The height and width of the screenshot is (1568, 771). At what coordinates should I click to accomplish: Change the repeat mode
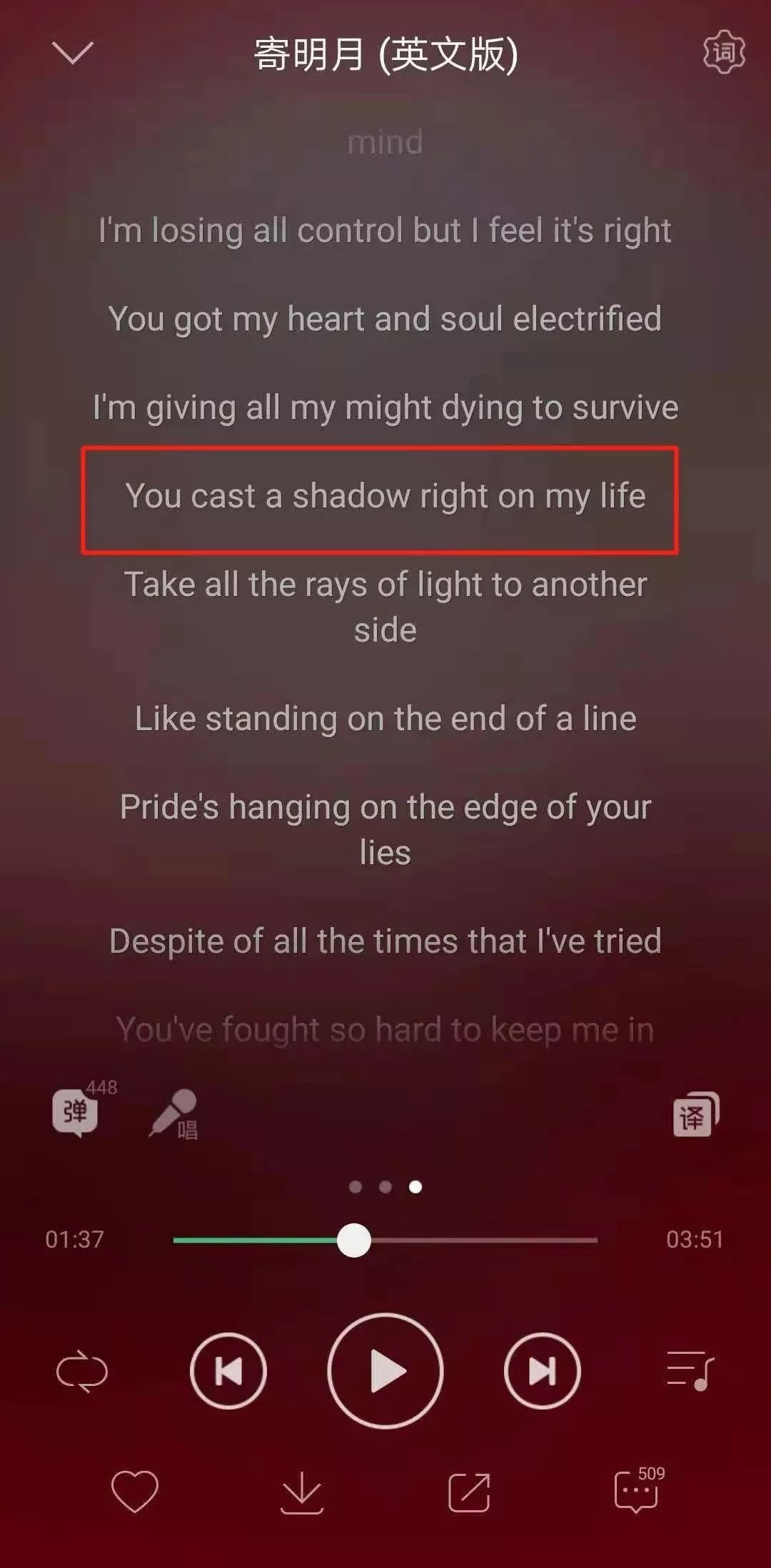point(82,1371)
